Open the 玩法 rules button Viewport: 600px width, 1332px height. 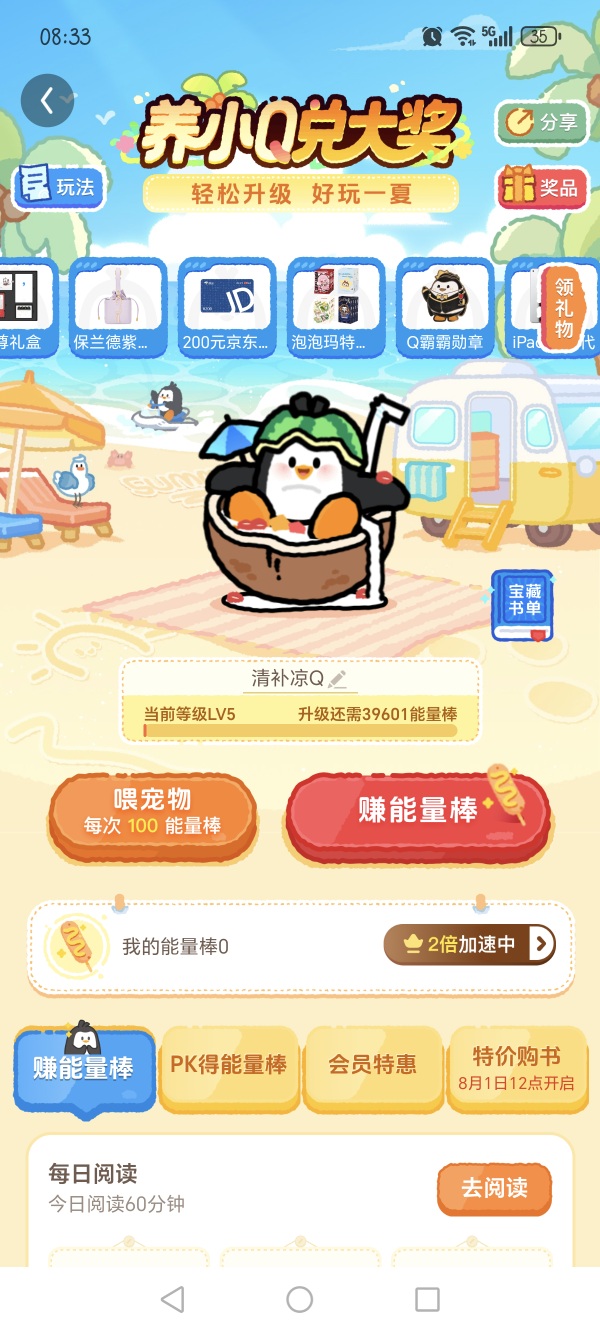click(58, 187)
